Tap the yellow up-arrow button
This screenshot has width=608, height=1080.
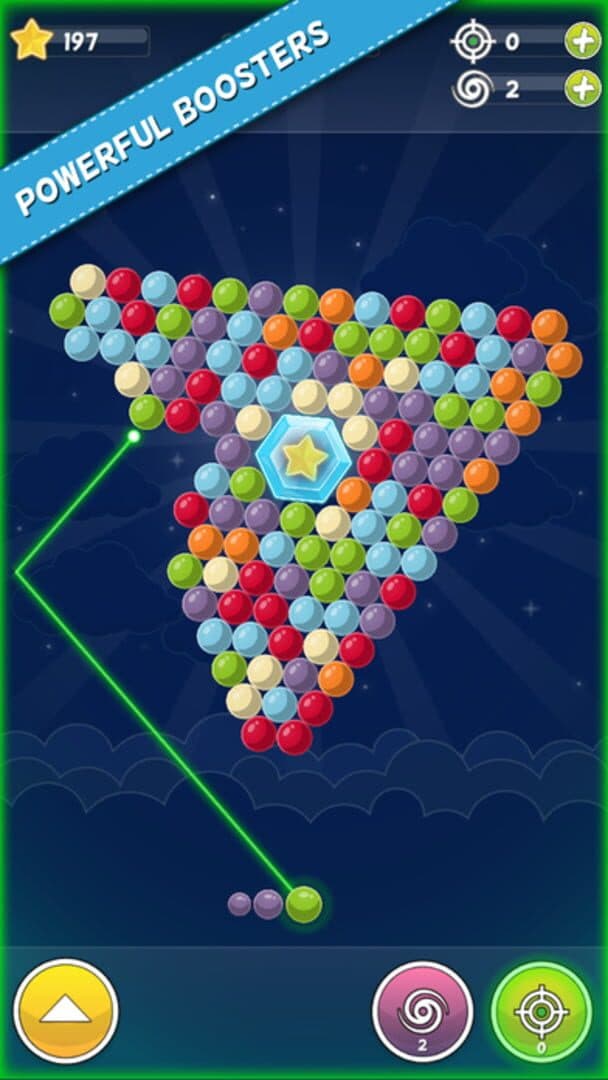67,1010
